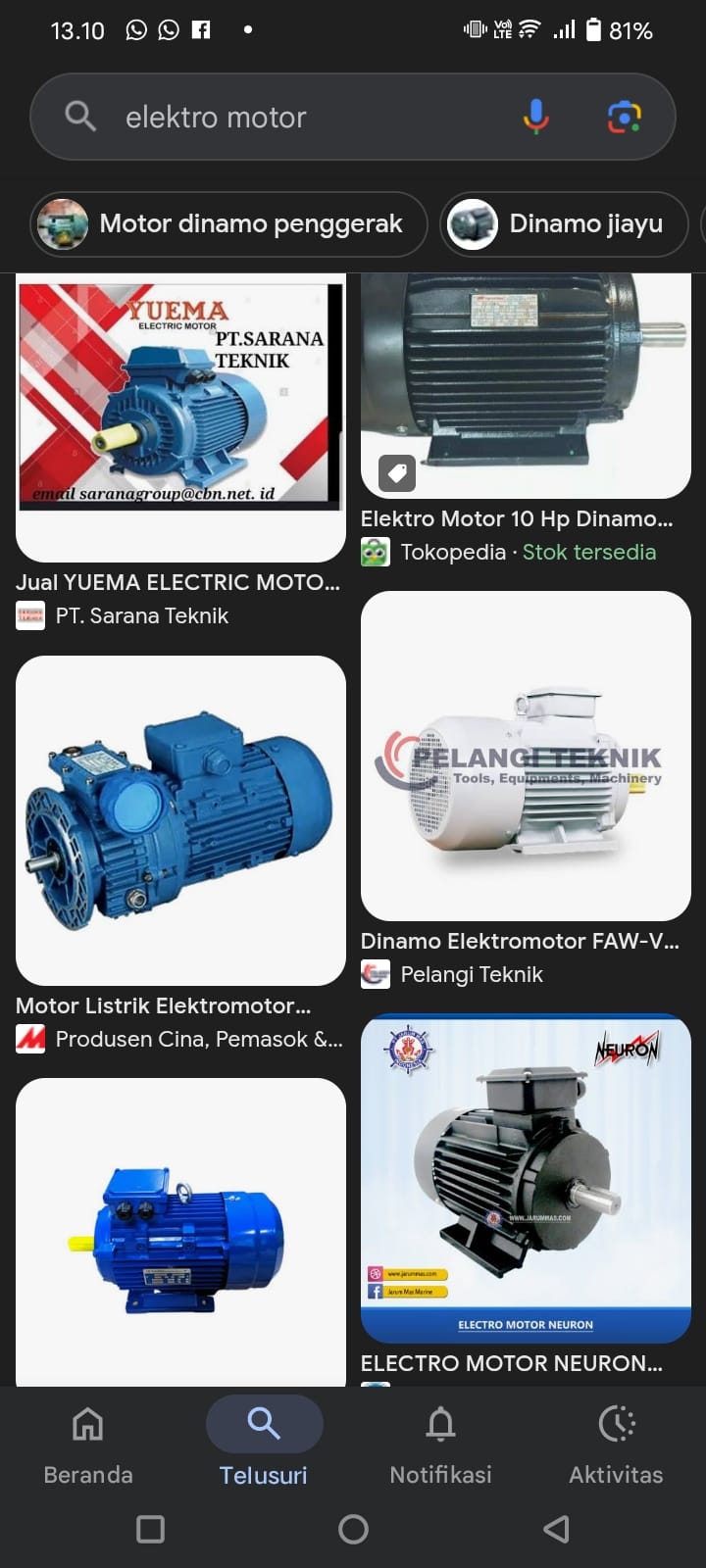View the Motor Listrik Elektromotor image
706x1568 pixels.
(x=180, y=820)
